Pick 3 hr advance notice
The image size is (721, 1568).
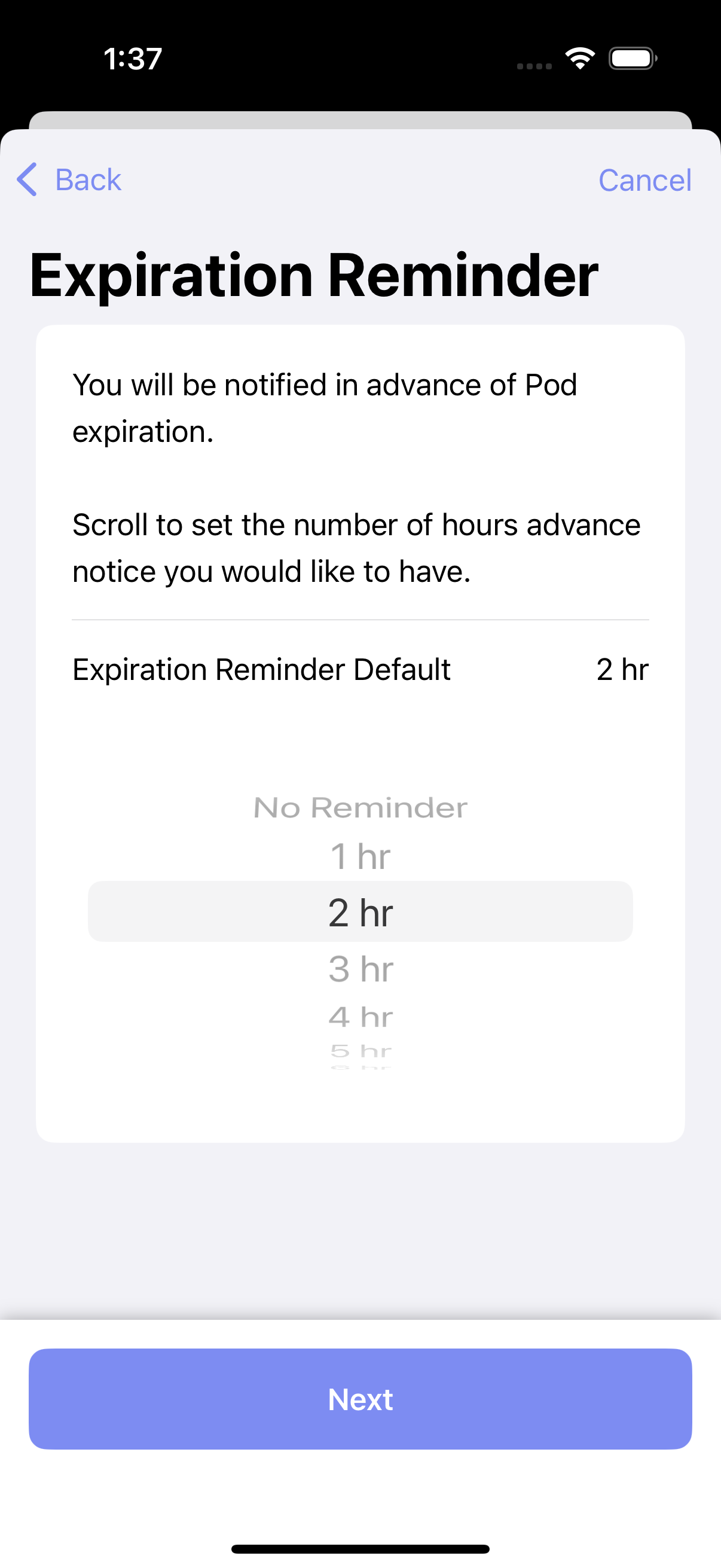point(360,968)
